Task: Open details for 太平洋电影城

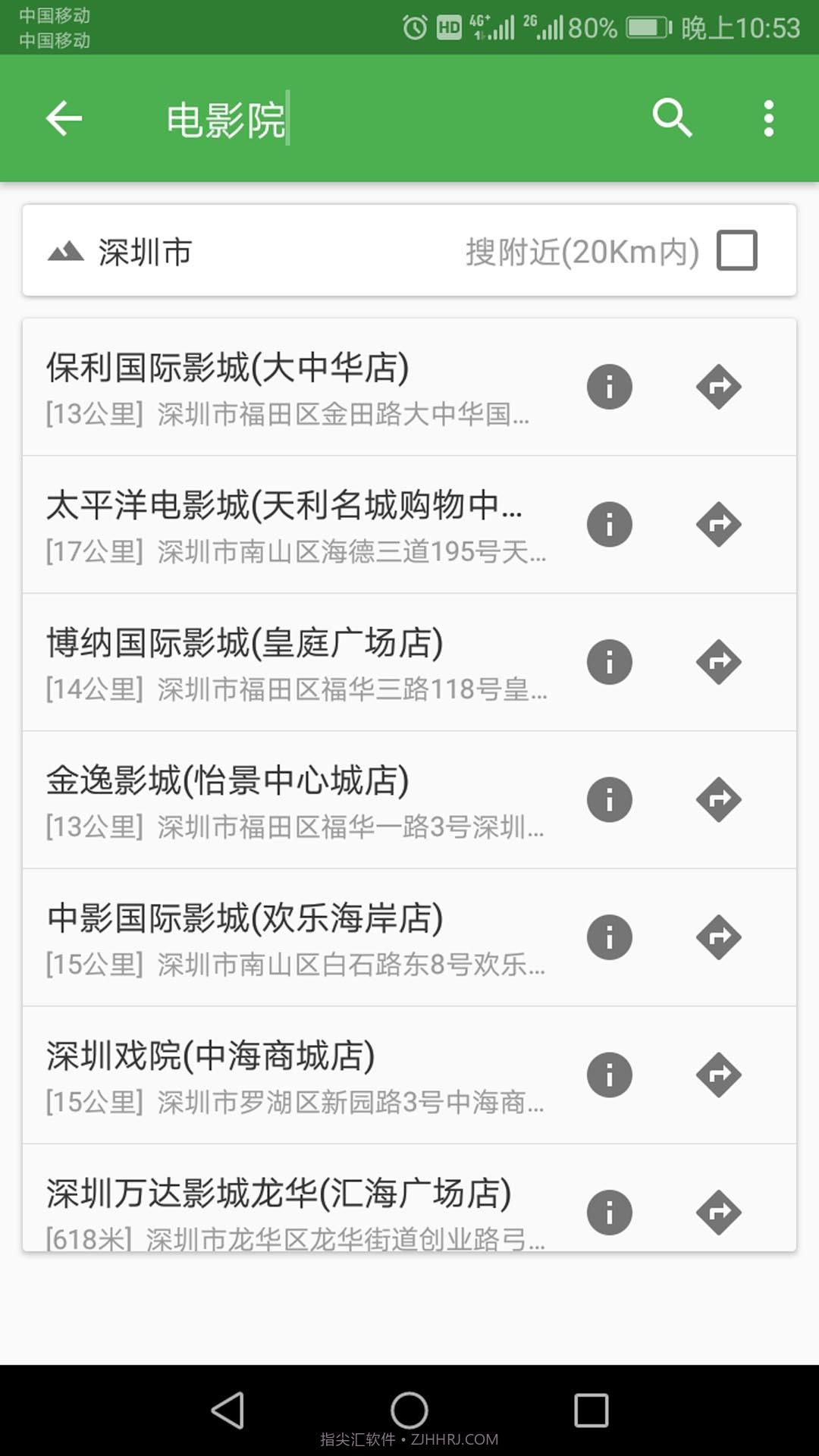Action: pyautogui.click(x=610, y=524)
